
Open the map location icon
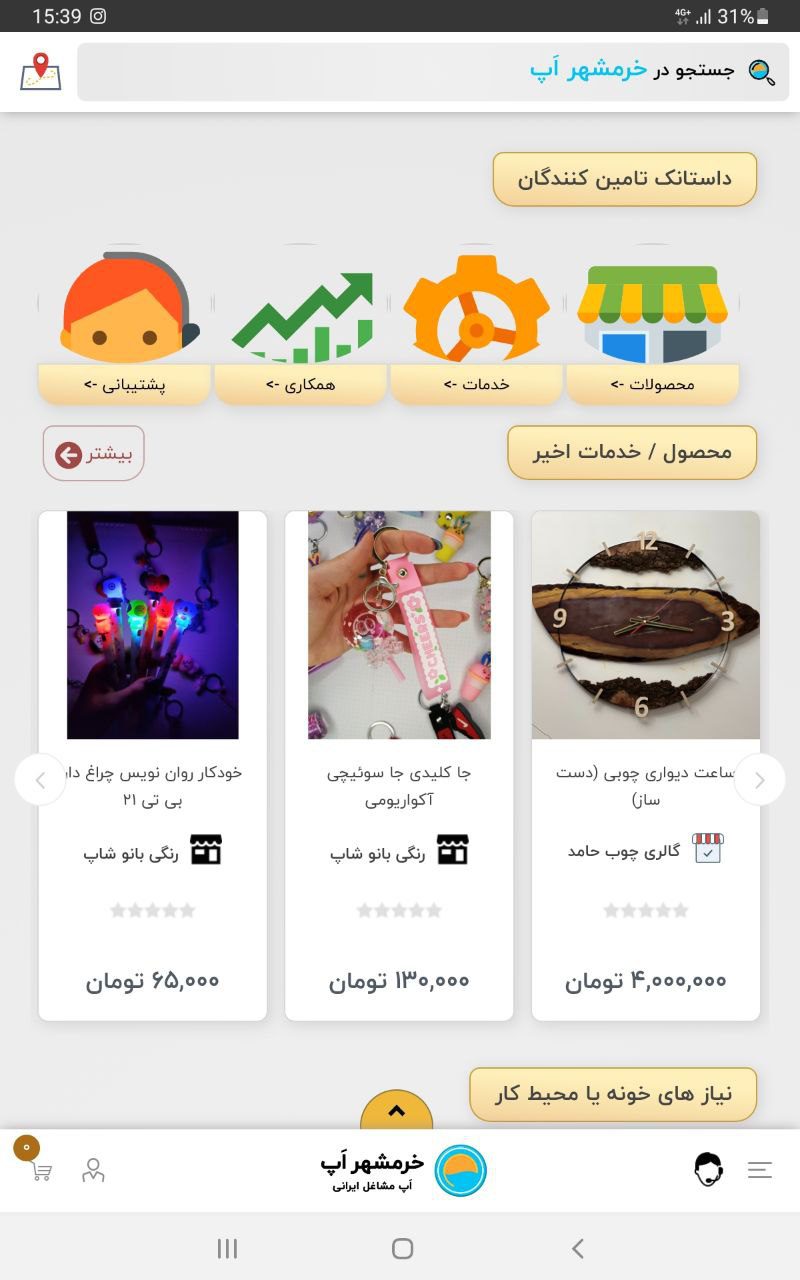pyautogui.click(x=41, y=71)
